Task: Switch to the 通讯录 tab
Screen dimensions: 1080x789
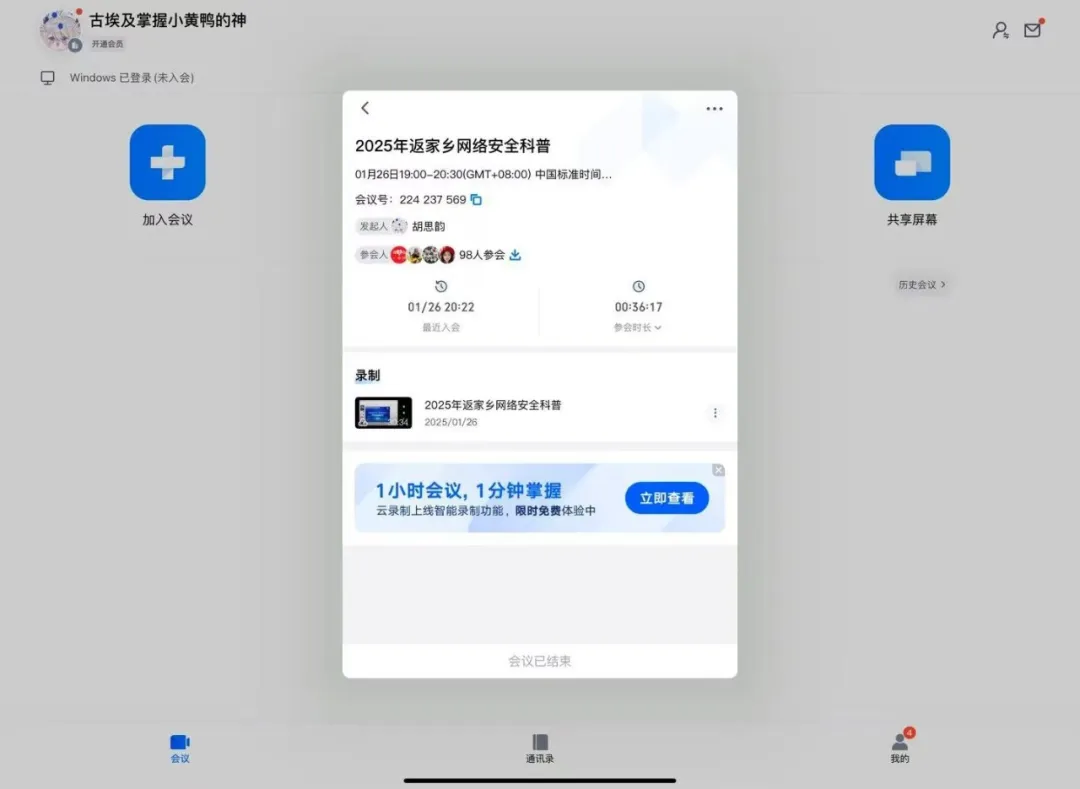Action: [540, 748]
